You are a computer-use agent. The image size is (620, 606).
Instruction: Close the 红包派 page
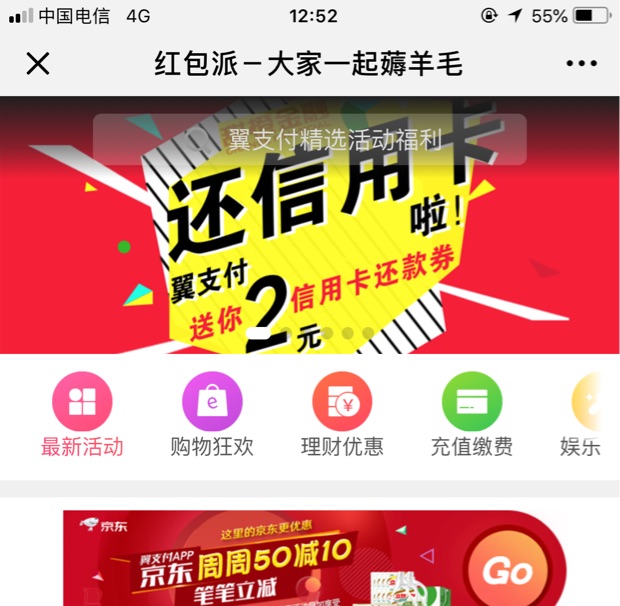37,64
